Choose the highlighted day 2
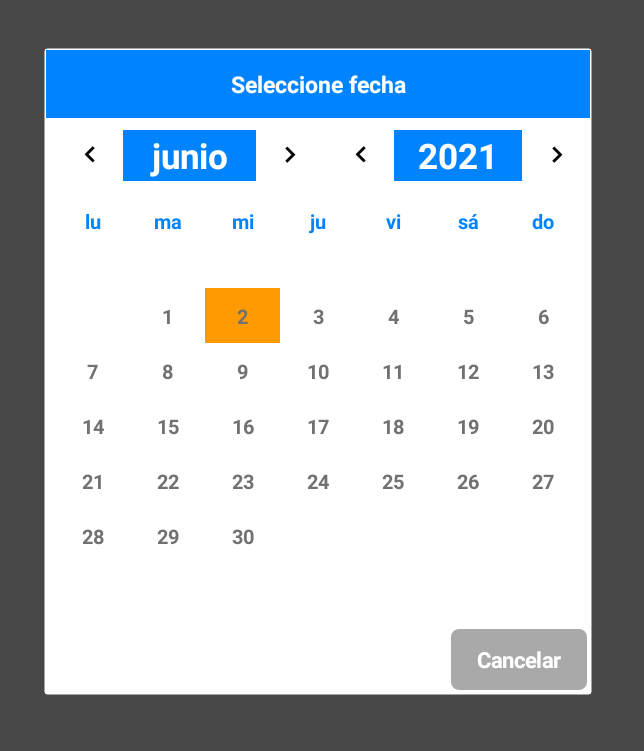 click(242, 316)
